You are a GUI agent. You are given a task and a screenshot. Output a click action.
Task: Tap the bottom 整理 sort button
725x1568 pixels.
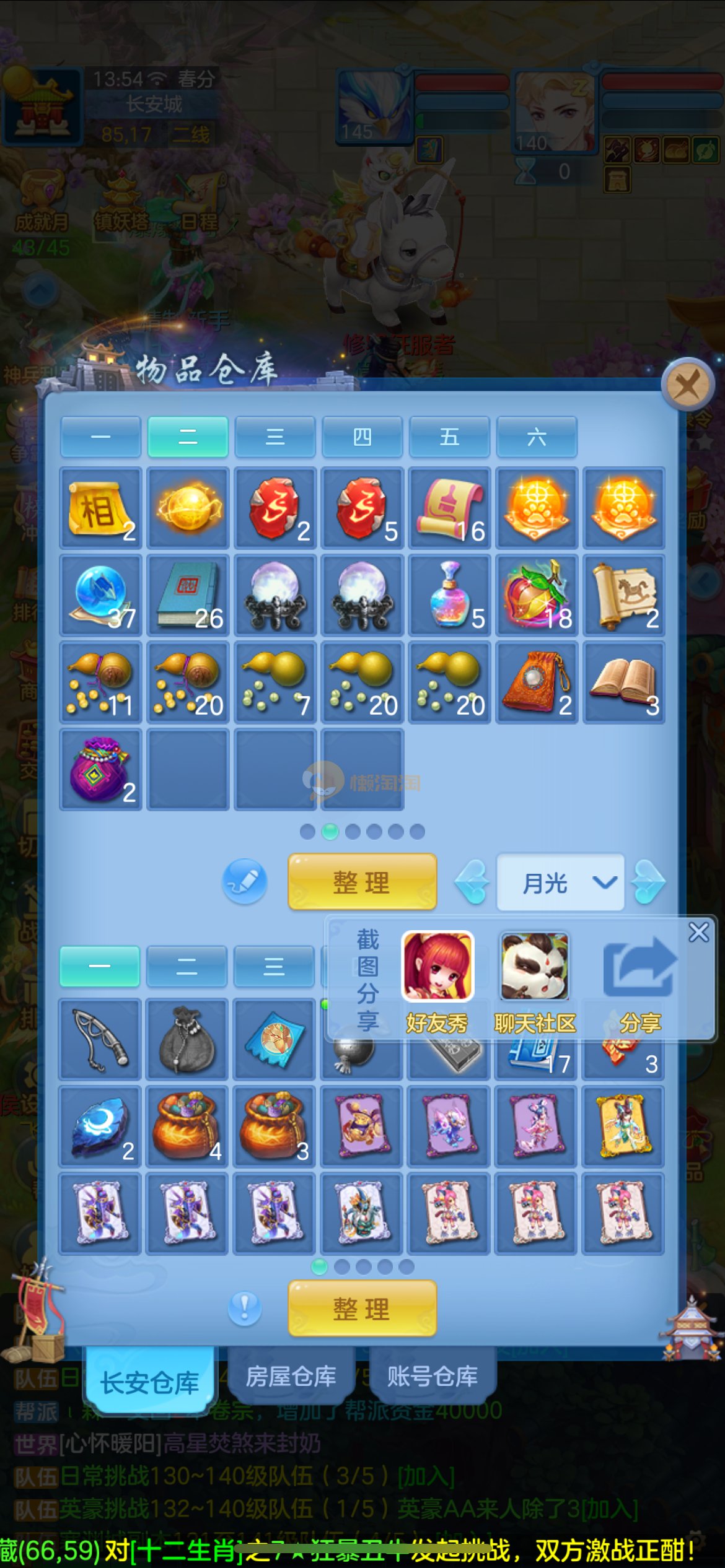coord(362,1309)
